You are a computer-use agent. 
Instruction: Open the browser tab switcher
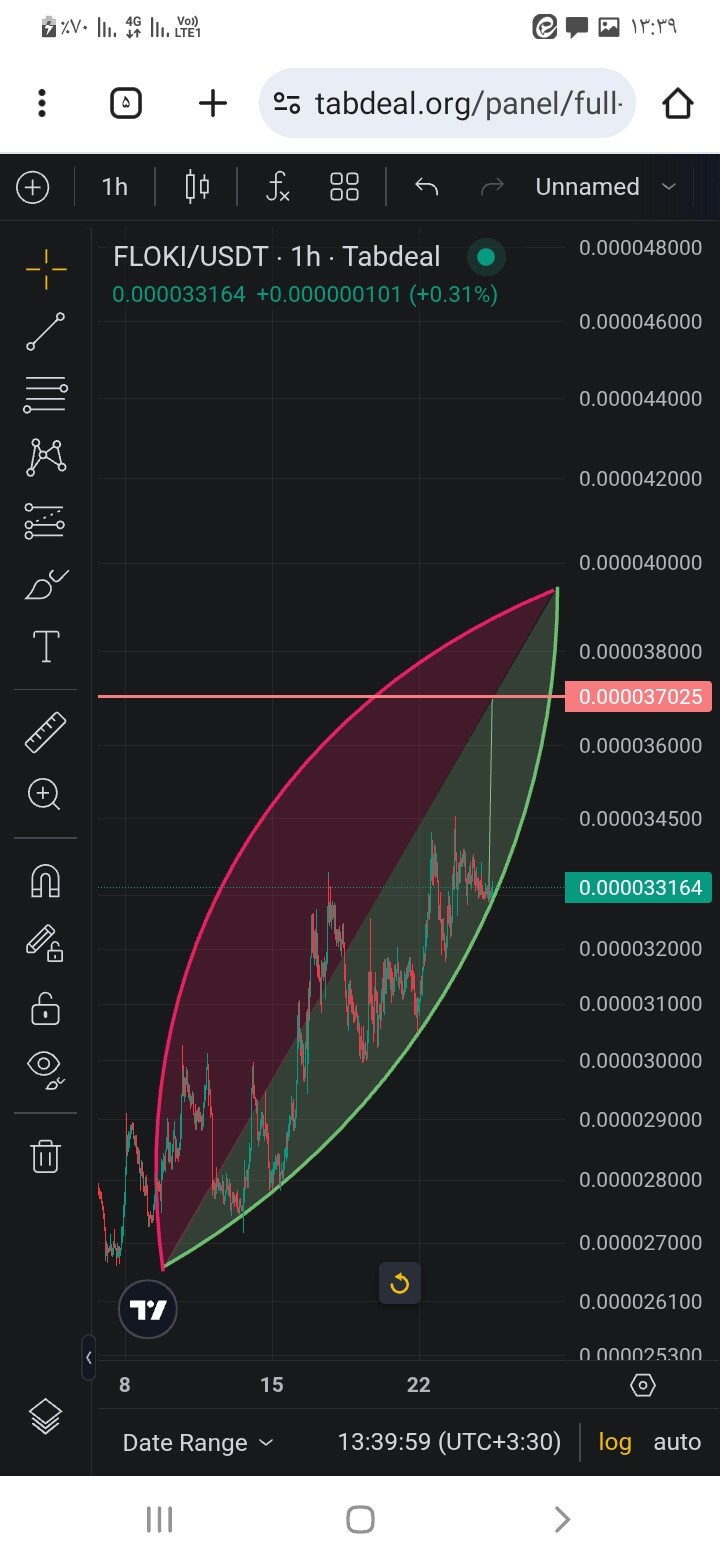tap(125, 103)
